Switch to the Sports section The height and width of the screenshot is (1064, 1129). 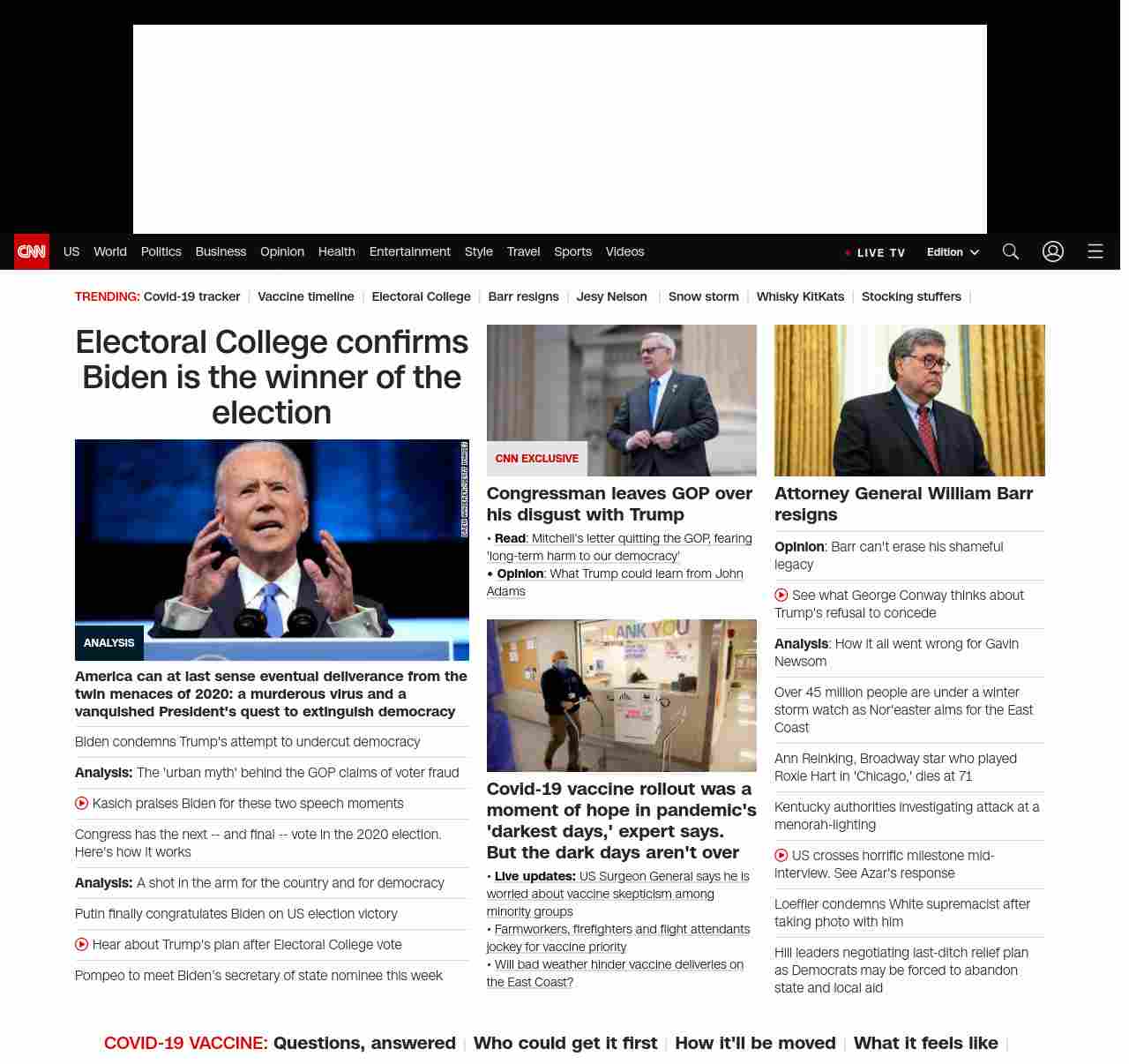pyautogui.click(x=572, y=251)
